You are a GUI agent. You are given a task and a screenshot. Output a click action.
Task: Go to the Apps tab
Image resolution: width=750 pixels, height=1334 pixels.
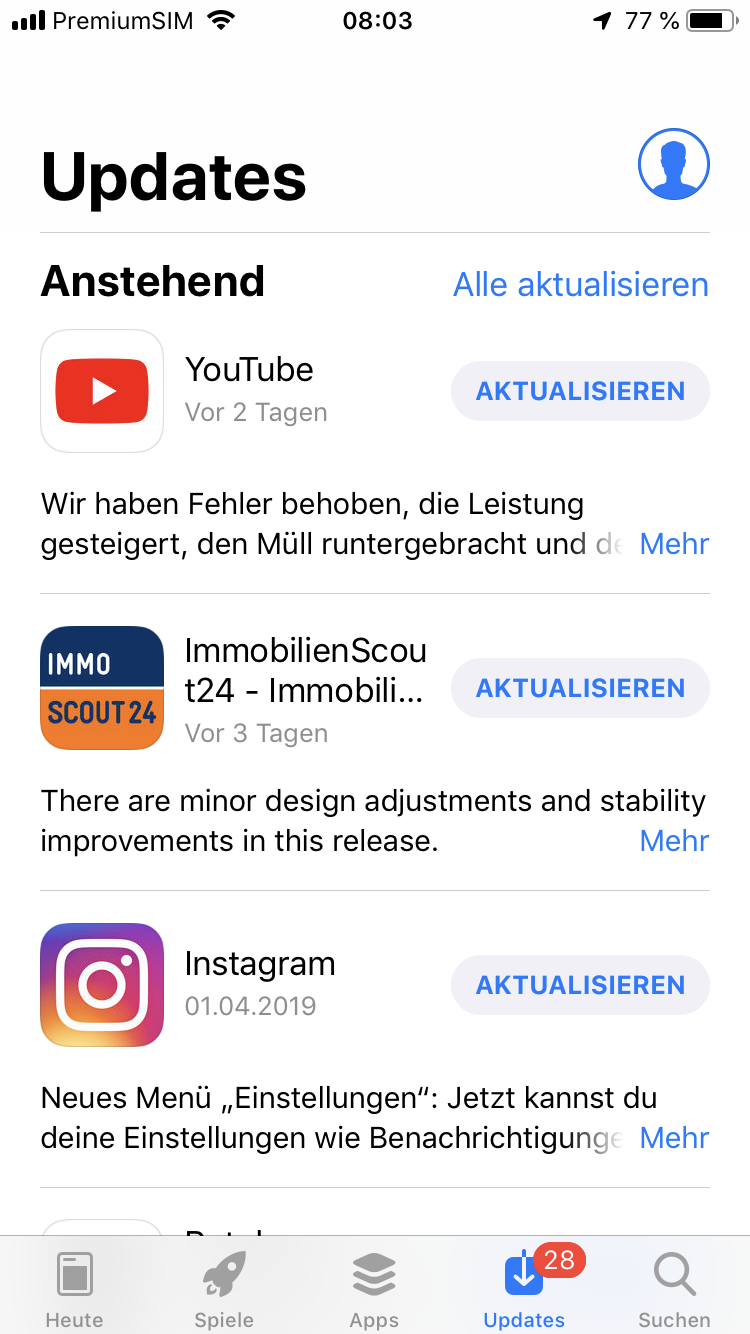(x=374, y=1288)
